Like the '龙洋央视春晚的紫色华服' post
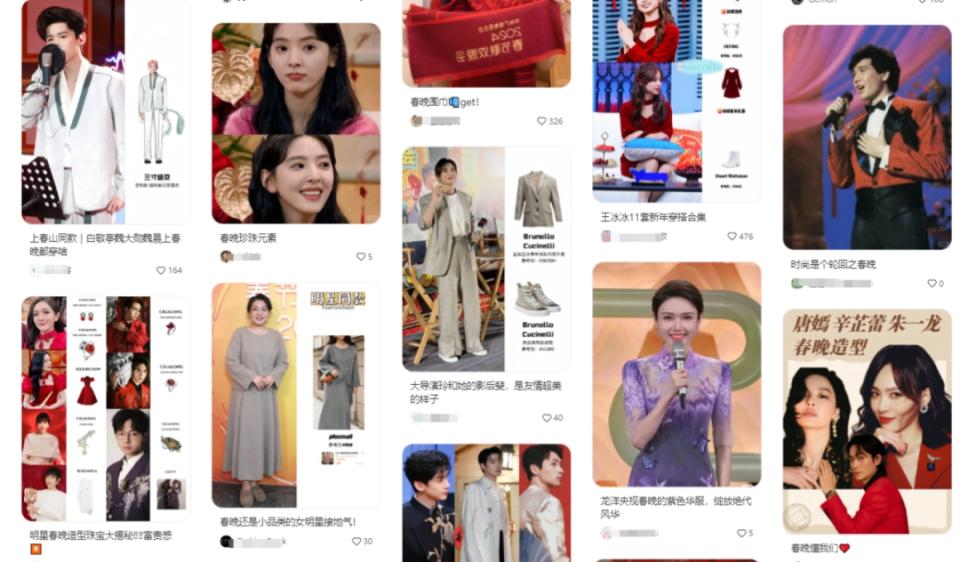960x562 pixels. (x=740, y=533)
